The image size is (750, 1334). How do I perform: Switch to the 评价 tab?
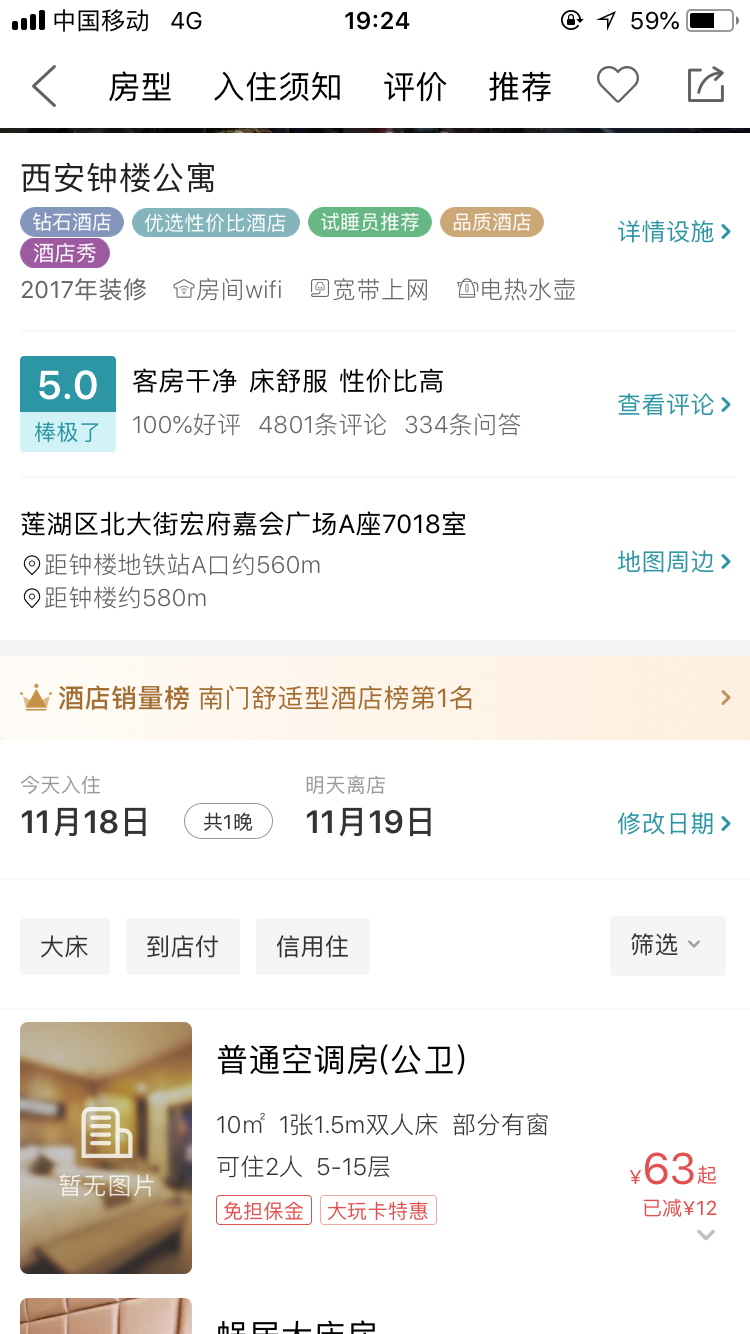[415, 87]
